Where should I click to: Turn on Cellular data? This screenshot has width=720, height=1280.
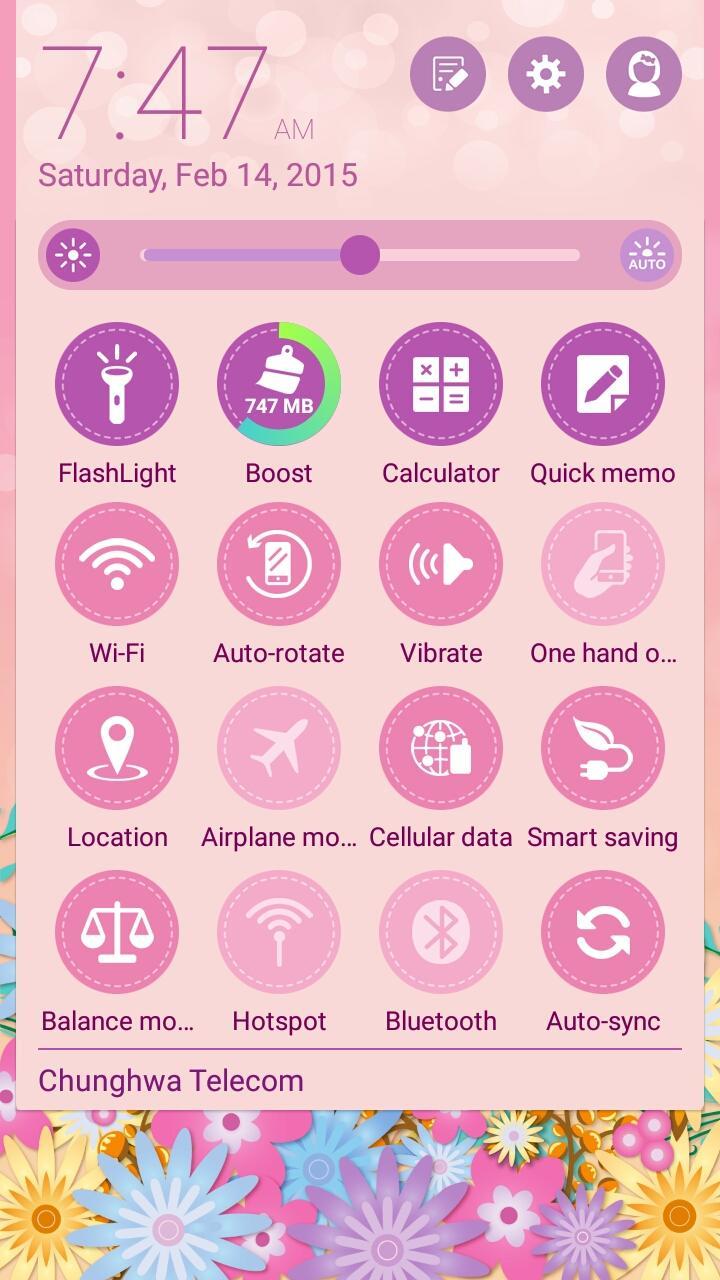[x=441, y=748]
